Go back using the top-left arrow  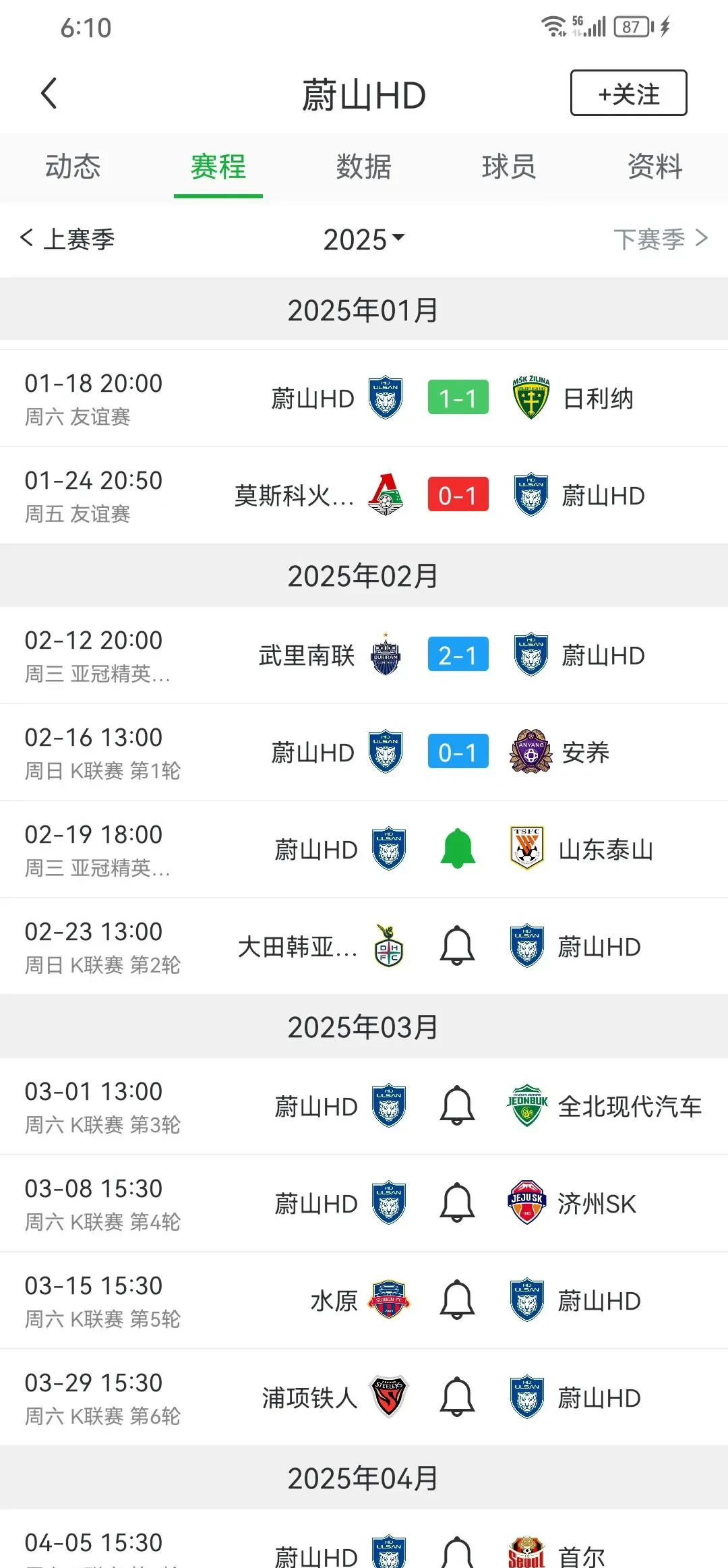(49, 94)
